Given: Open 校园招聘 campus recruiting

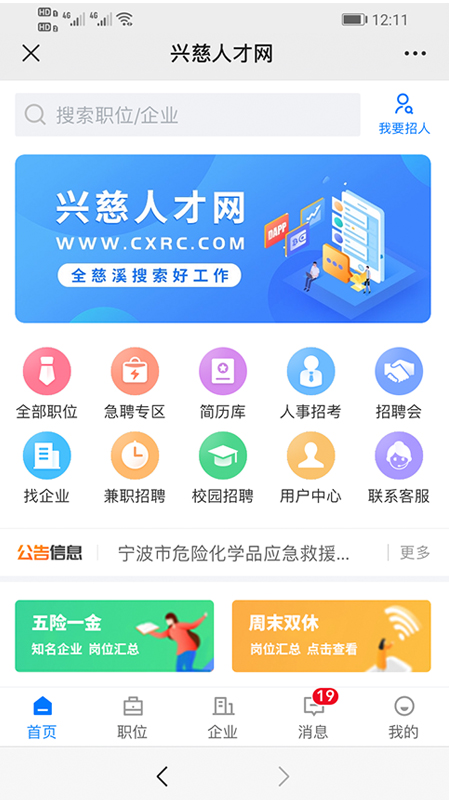Looking at the screenshot, I should pyautogui.click(x=223, y=468).
